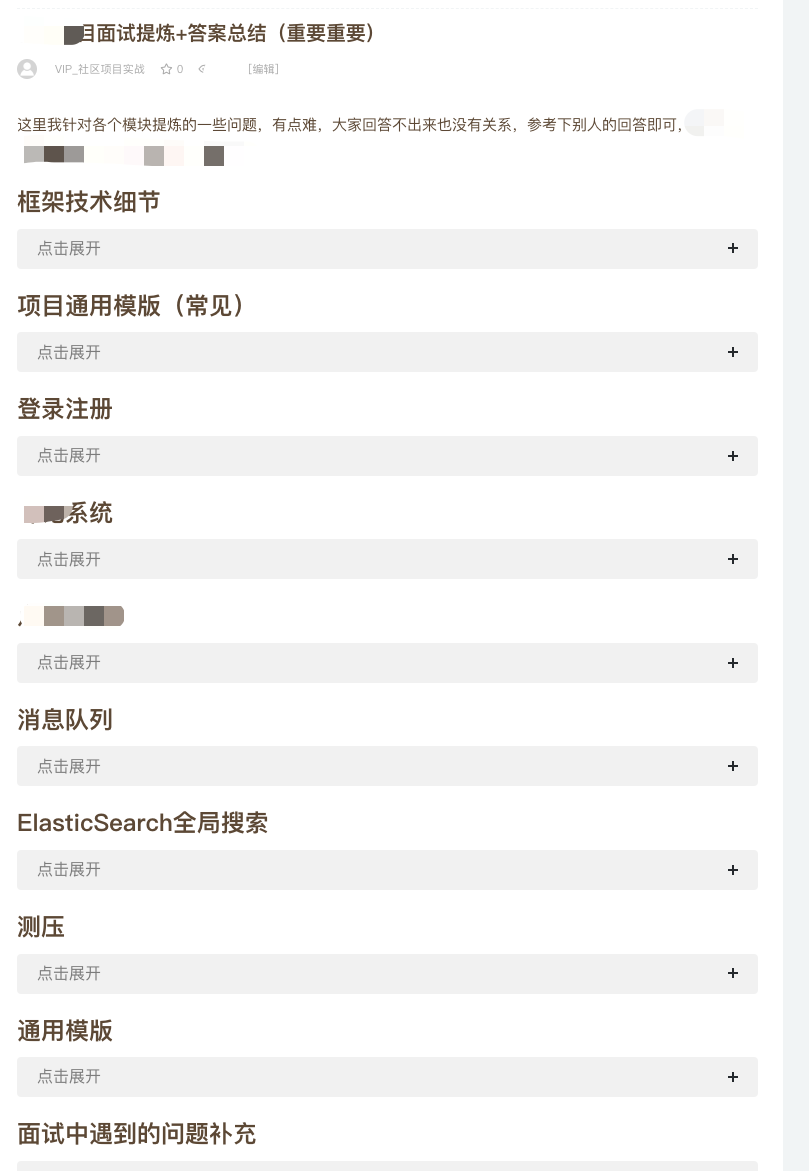
Task: Tap the 编辑 link under the title
Action: click(263, 69)
